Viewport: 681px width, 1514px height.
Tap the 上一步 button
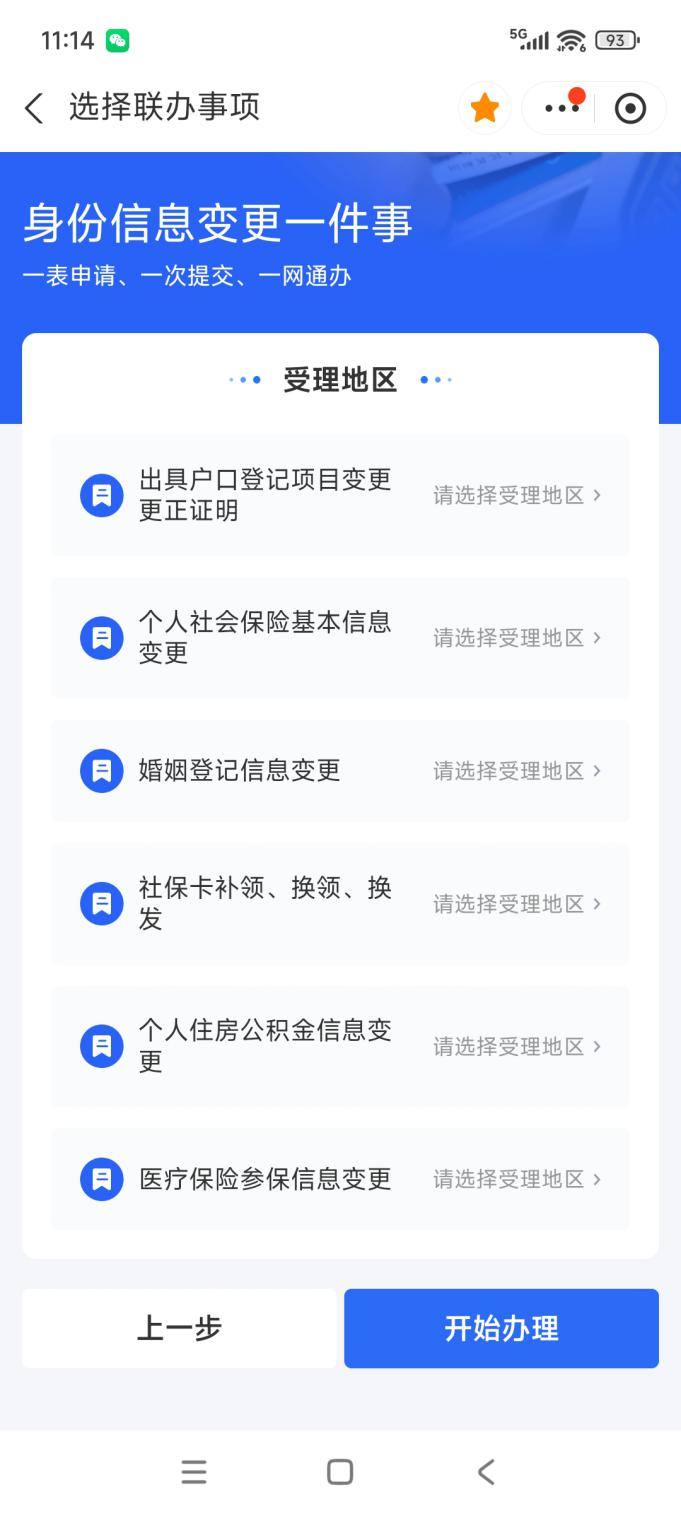click(179, 1328)
